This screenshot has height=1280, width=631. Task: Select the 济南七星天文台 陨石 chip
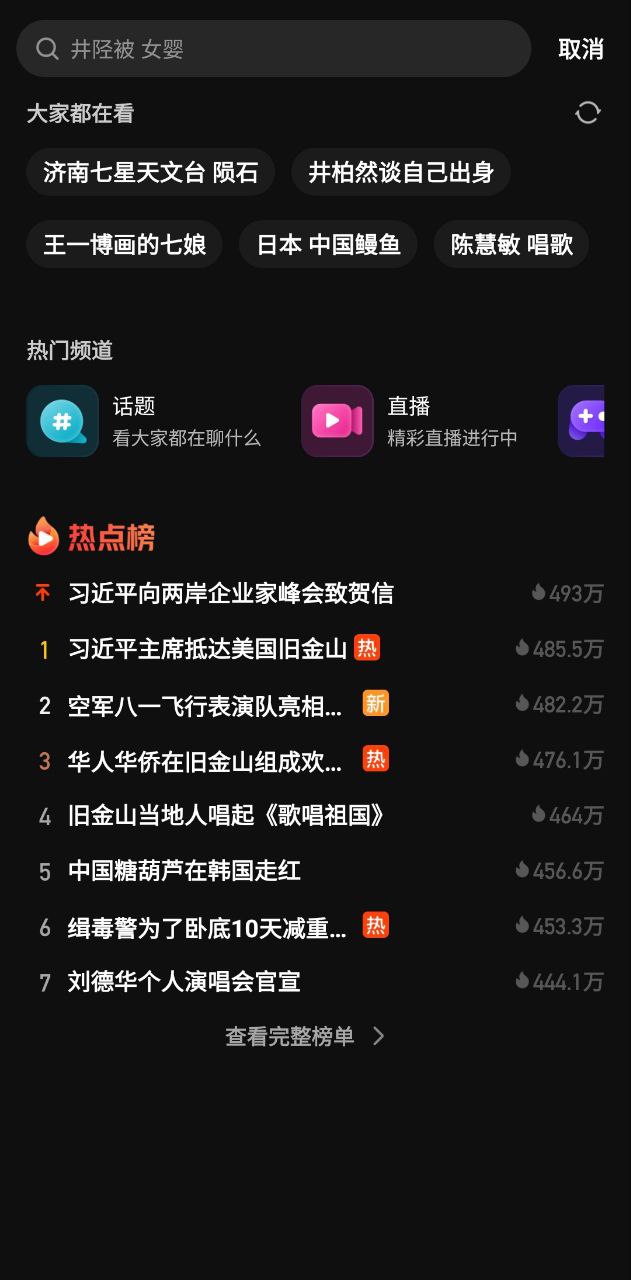(x=151, y=172)
